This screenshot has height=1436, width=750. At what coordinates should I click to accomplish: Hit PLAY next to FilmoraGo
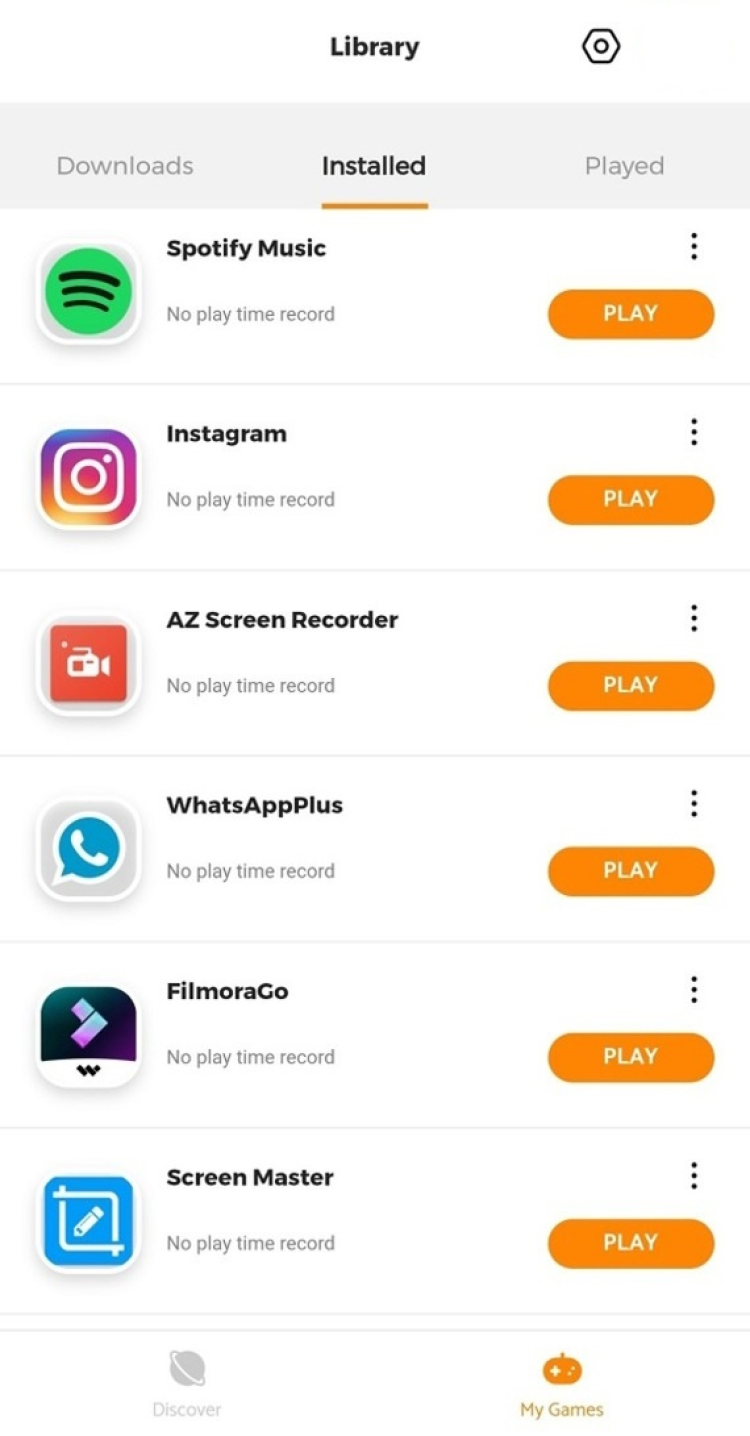point(630,1057)
